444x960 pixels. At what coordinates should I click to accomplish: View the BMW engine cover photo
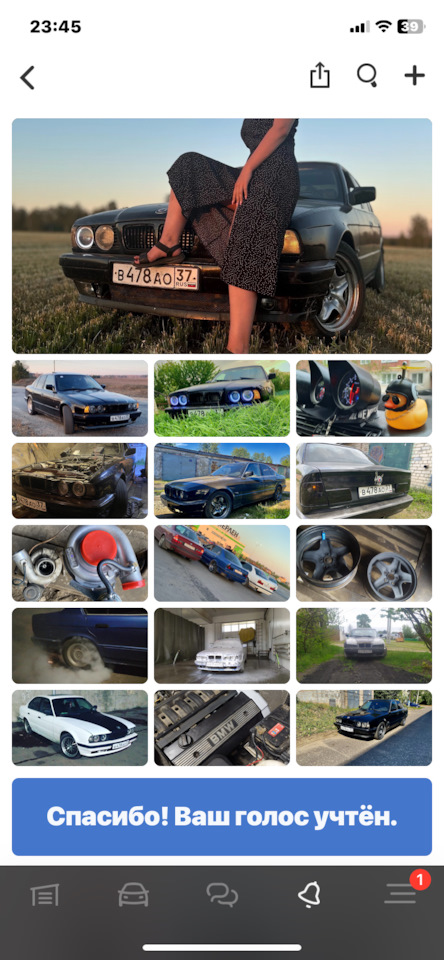tap(222, 728)
